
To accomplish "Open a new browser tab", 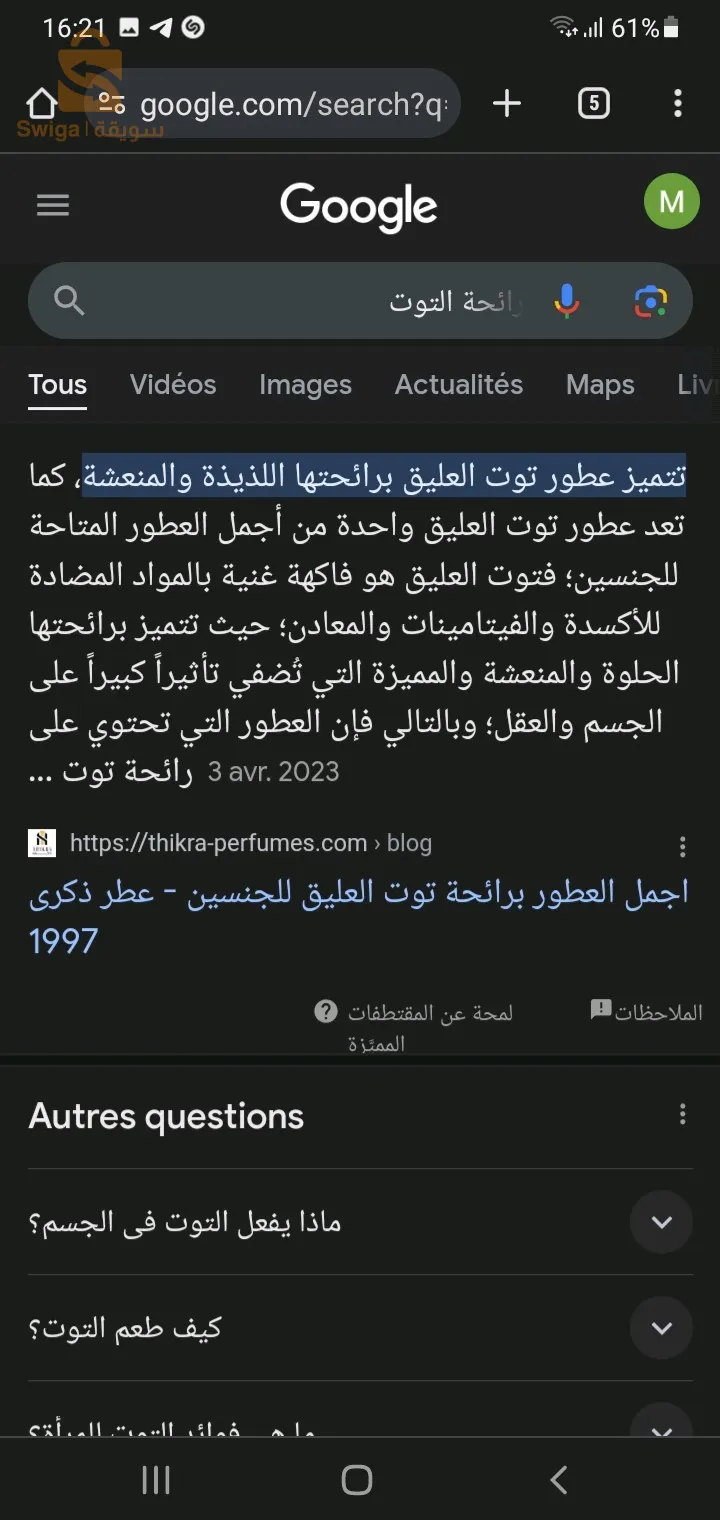I will pyautogui.click(x=507, y=103).
